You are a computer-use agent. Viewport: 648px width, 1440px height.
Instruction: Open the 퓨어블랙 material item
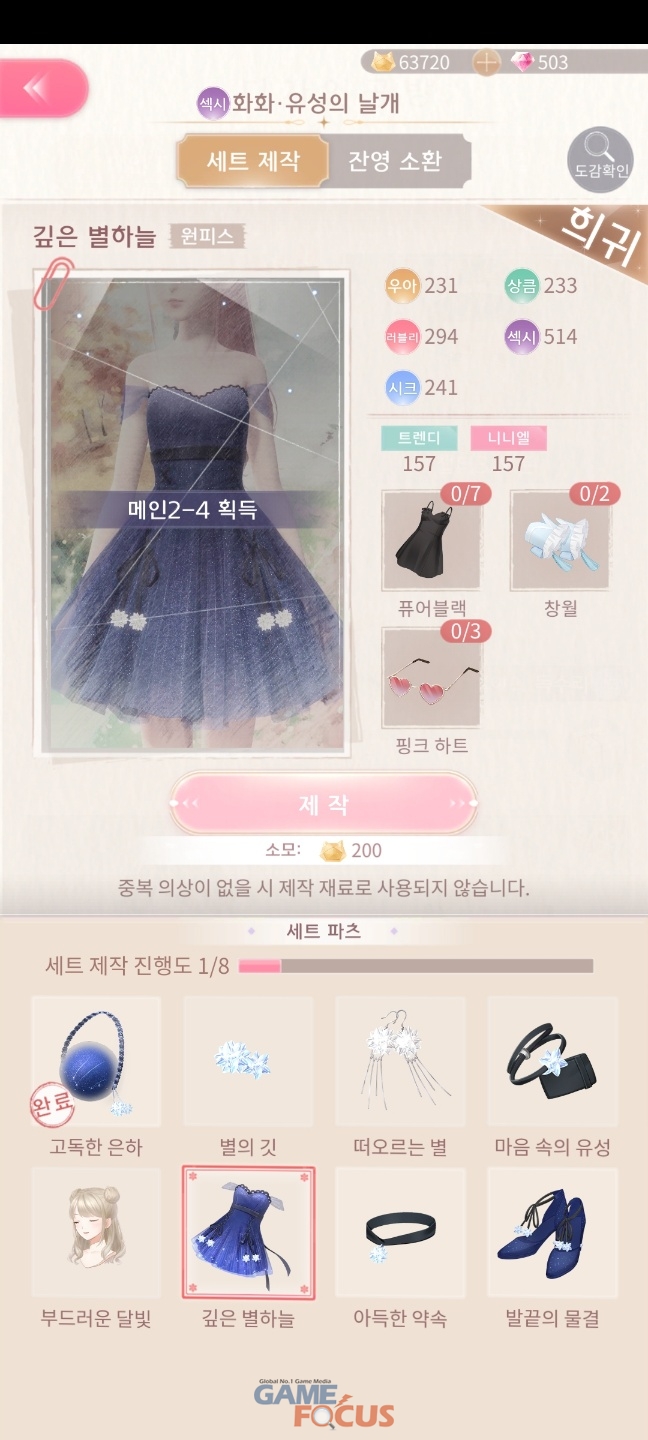[431, 541]
